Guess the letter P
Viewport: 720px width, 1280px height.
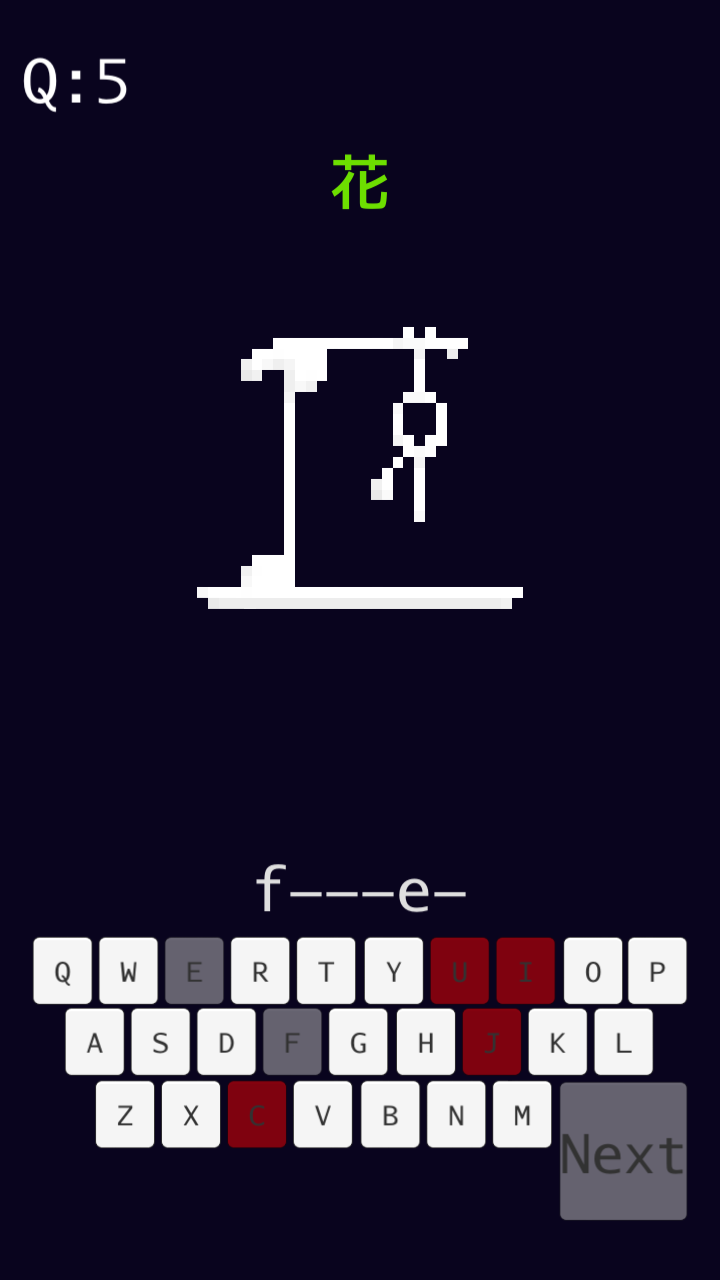coord(657,971)
